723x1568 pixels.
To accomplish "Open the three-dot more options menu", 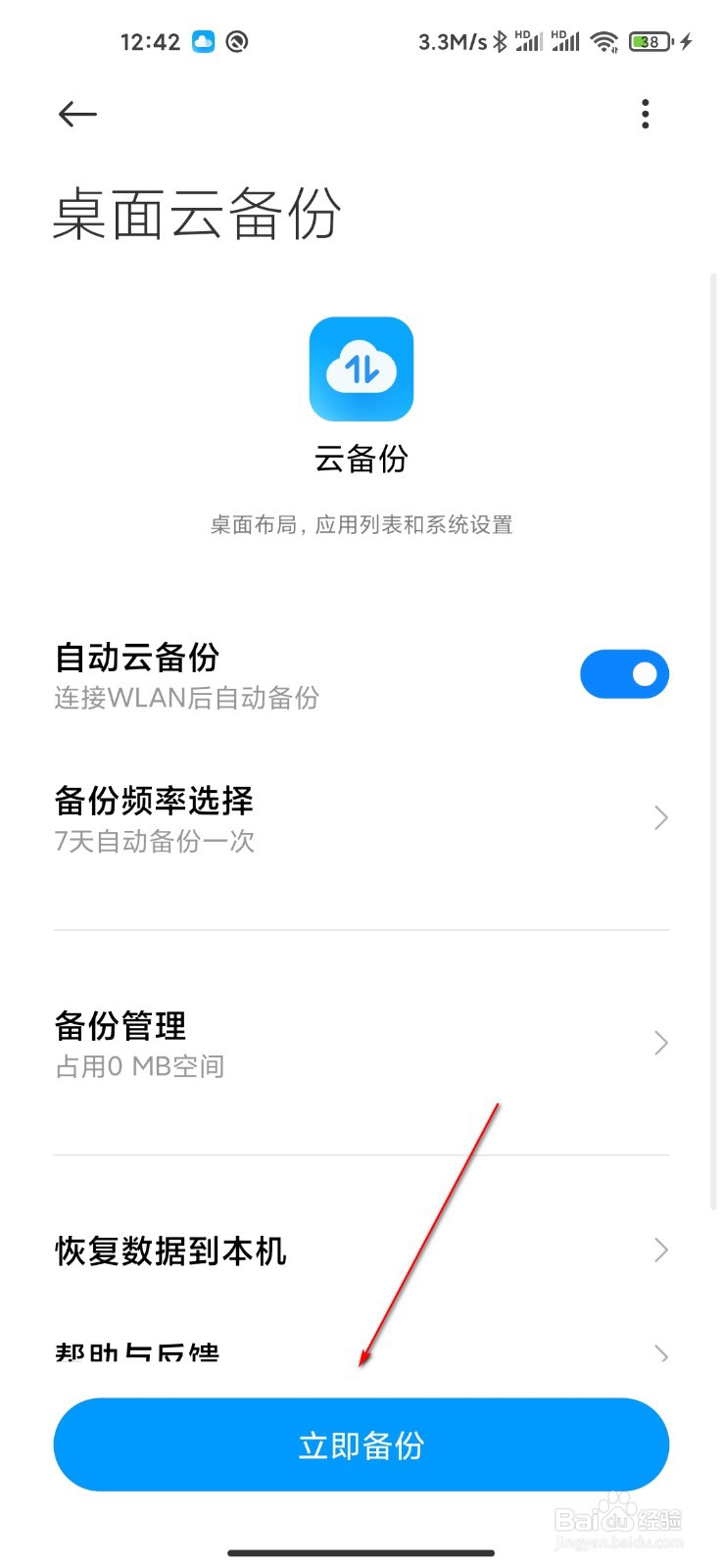I will tap(645, 115).
